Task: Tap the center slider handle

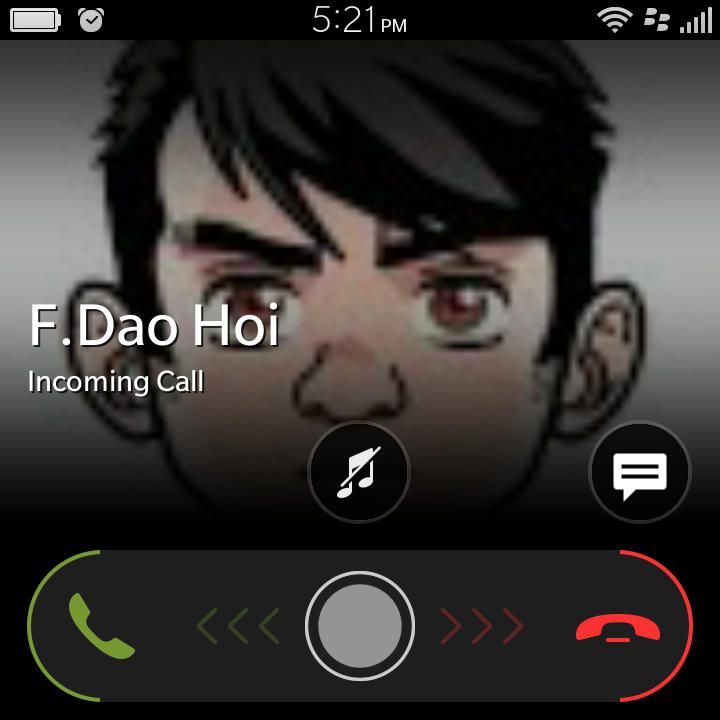Action: 360,626
